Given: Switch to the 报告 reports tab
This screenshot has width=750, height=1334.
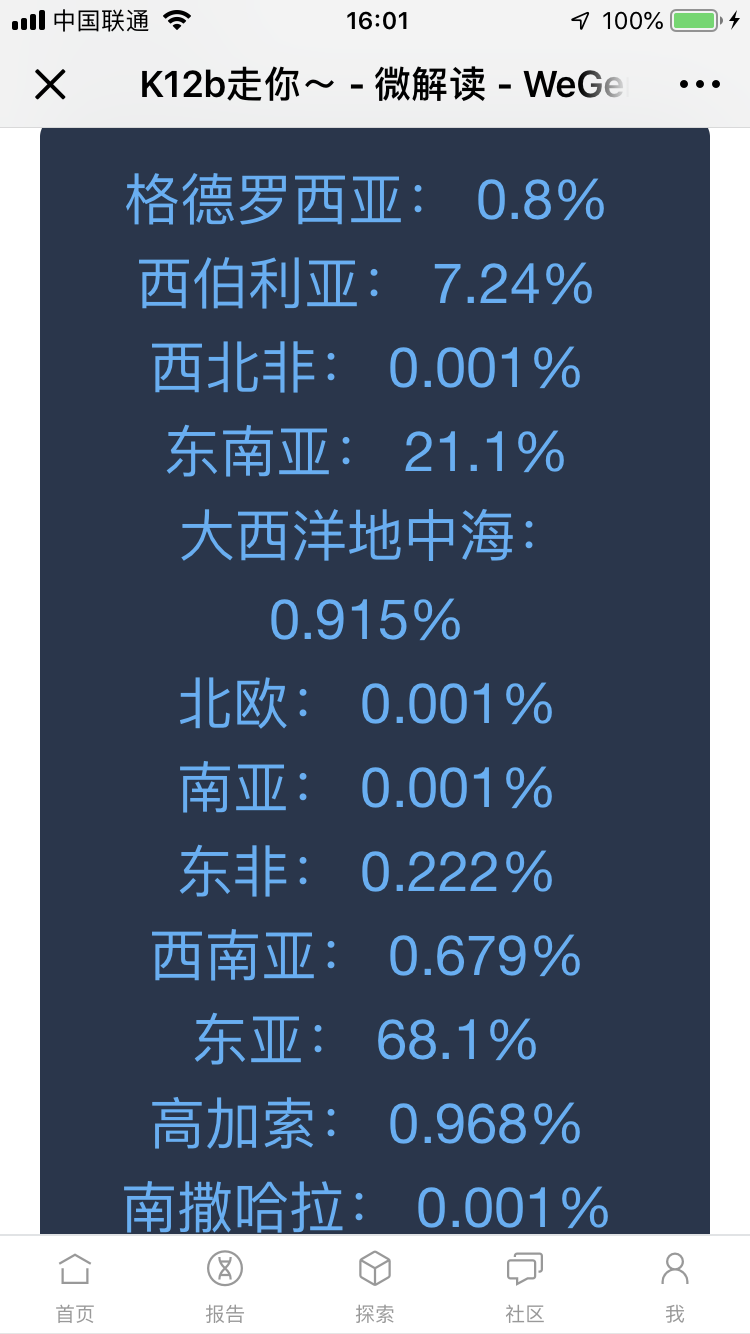Looking at the screenshot, I should pyautogui.click(x=225, y=1287).
